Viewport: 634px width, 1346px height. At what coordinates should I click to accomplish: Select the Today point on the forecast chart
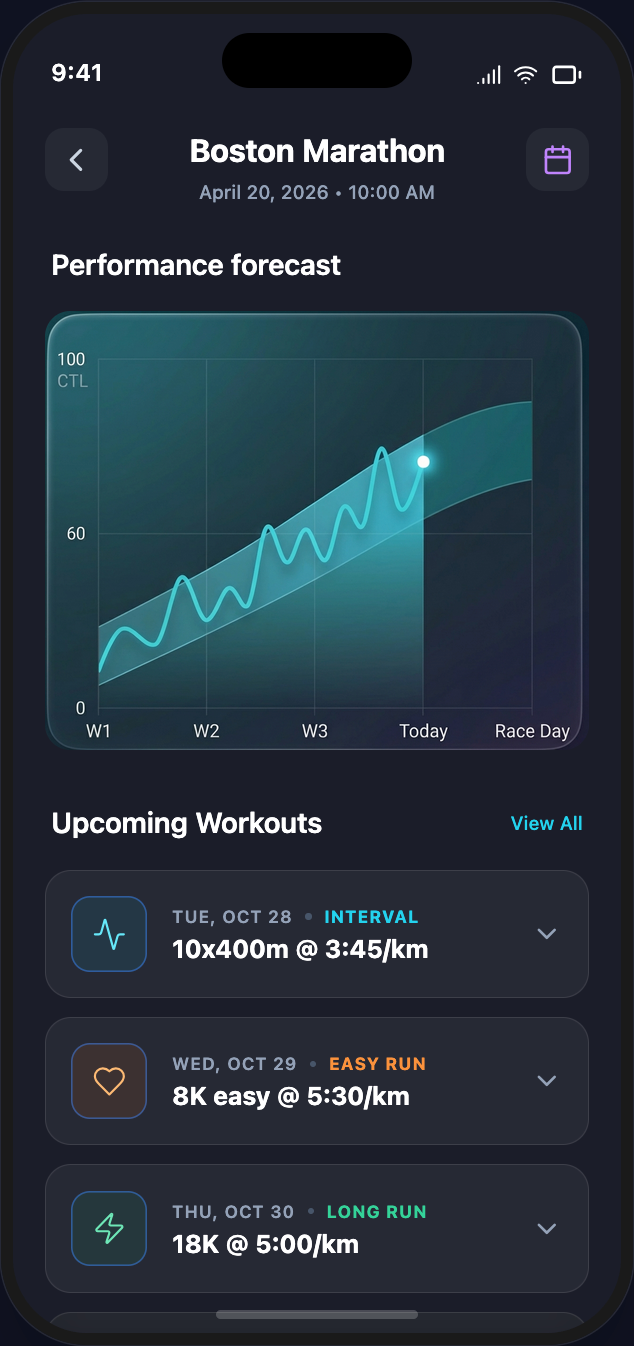tap(423, 462)
